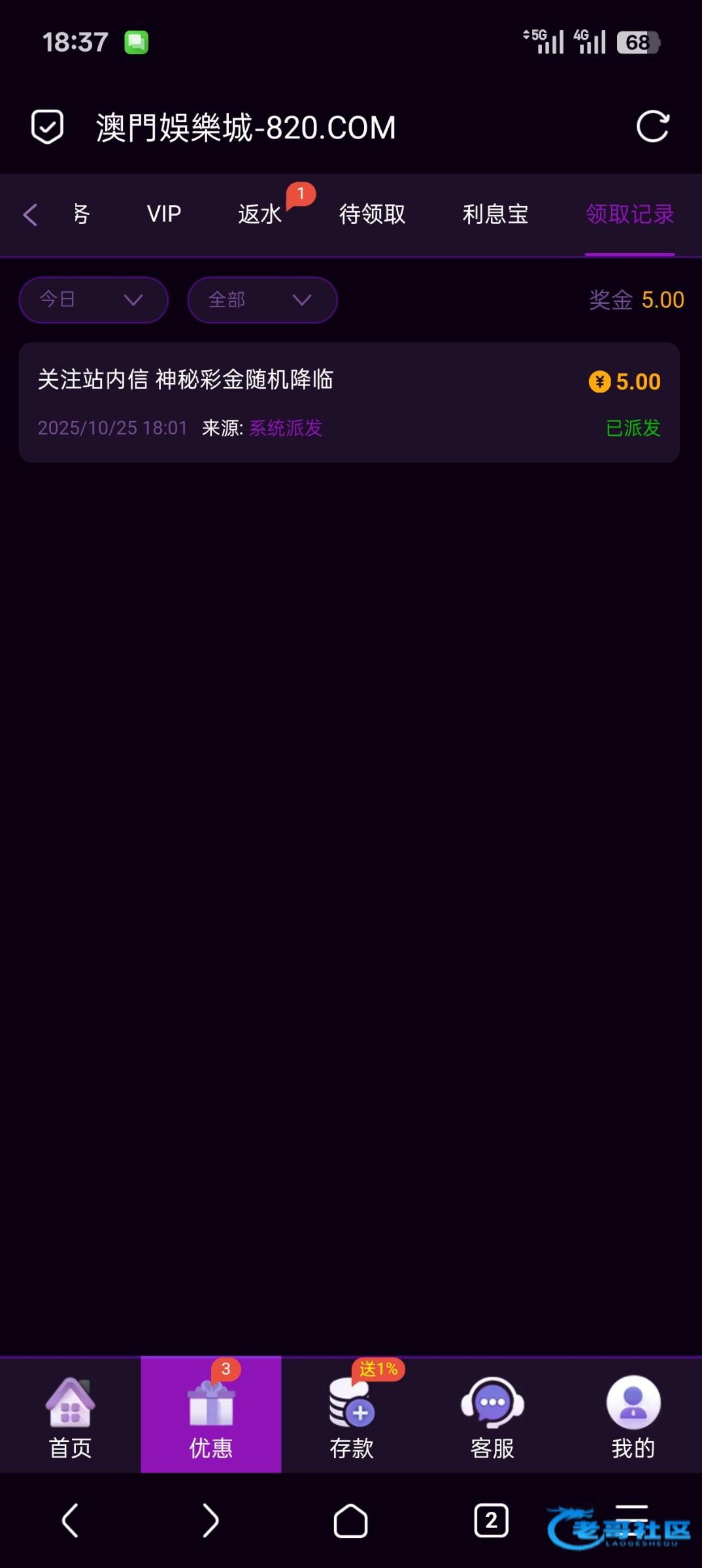The height and width of the screenshot is (1568, 702).
Task: Select the 领取记录 tab
Action: (x=630, y=214)
